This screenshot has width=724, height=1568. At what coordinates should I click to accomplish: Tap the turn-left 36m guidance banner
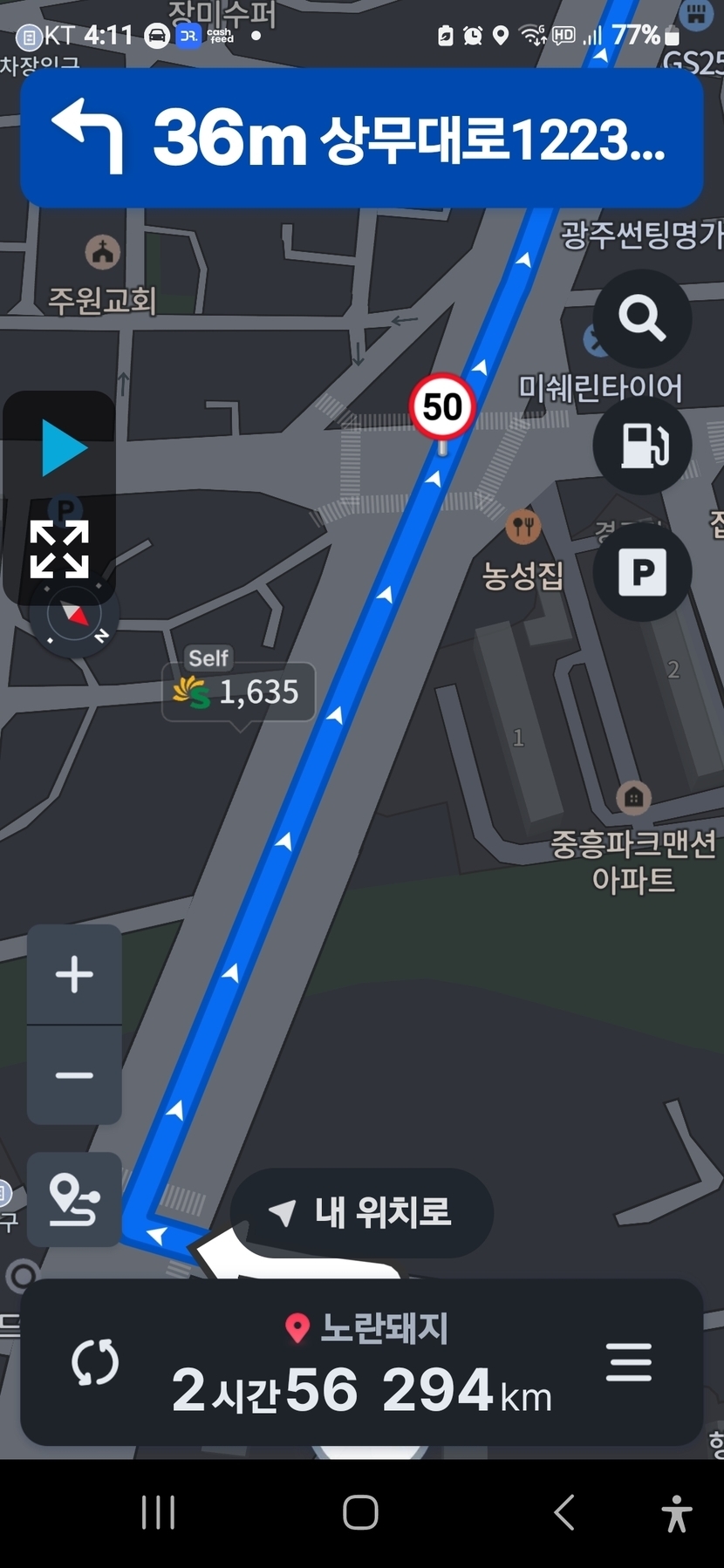361,138
